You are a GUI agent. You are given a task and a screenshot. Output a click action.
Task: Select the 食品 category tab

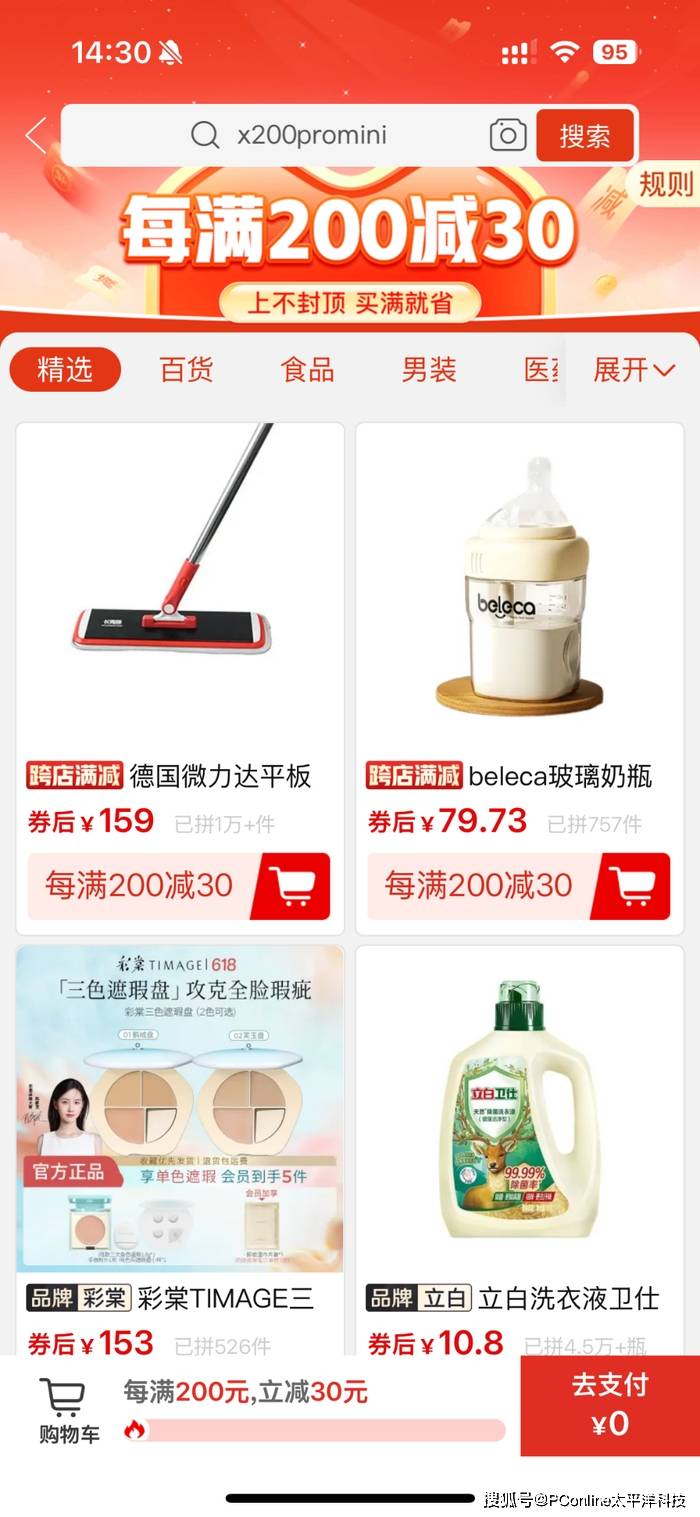tap(308, 370)
